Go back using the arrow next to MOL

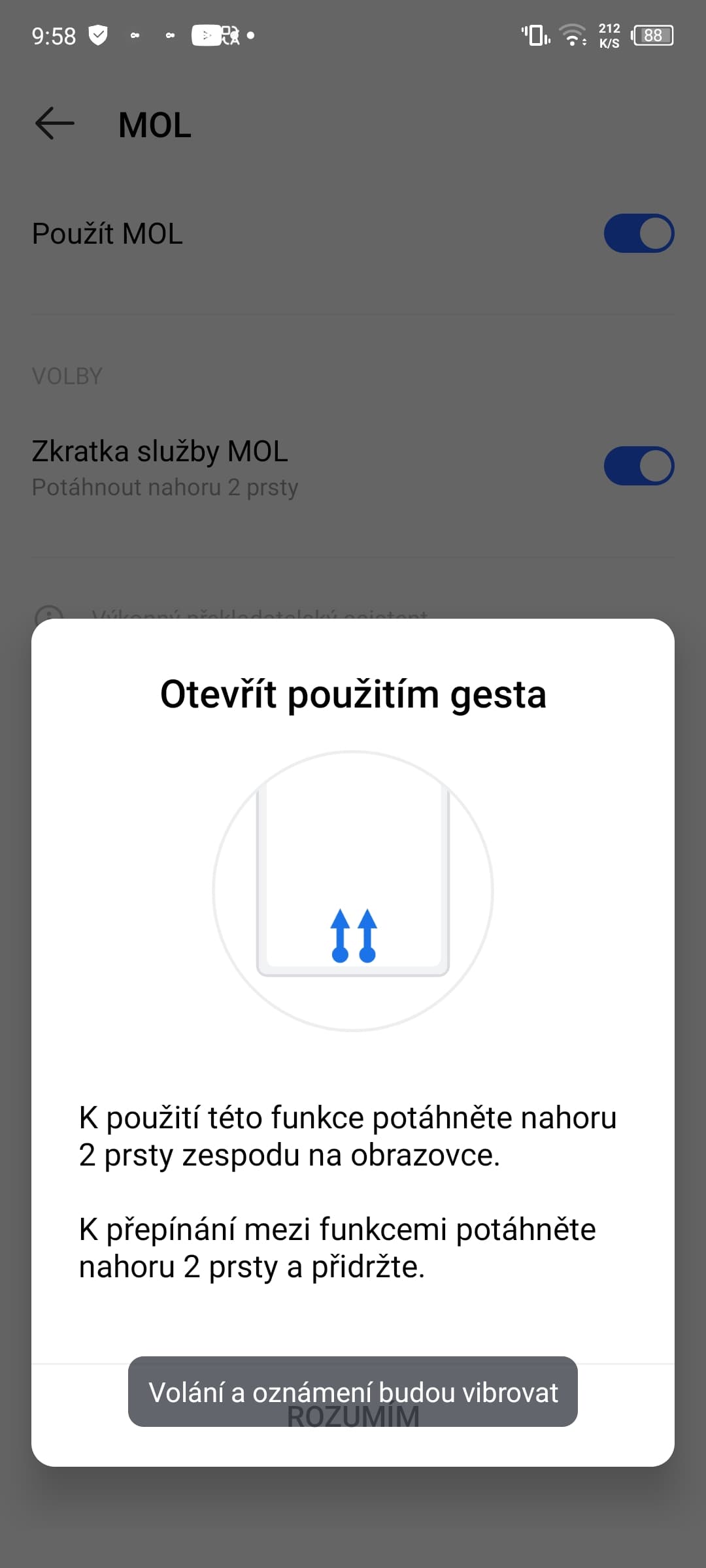55,124
